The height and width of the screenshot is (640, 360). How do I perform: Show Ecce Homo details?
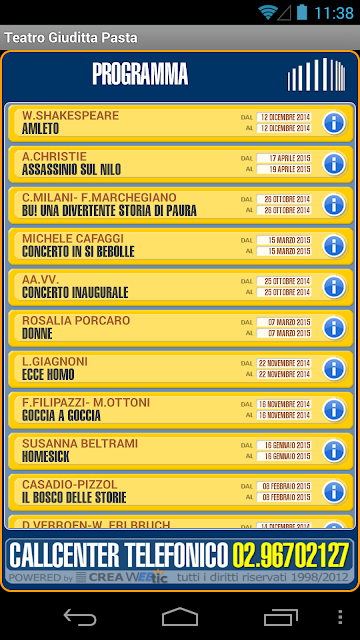pos(334,369)
